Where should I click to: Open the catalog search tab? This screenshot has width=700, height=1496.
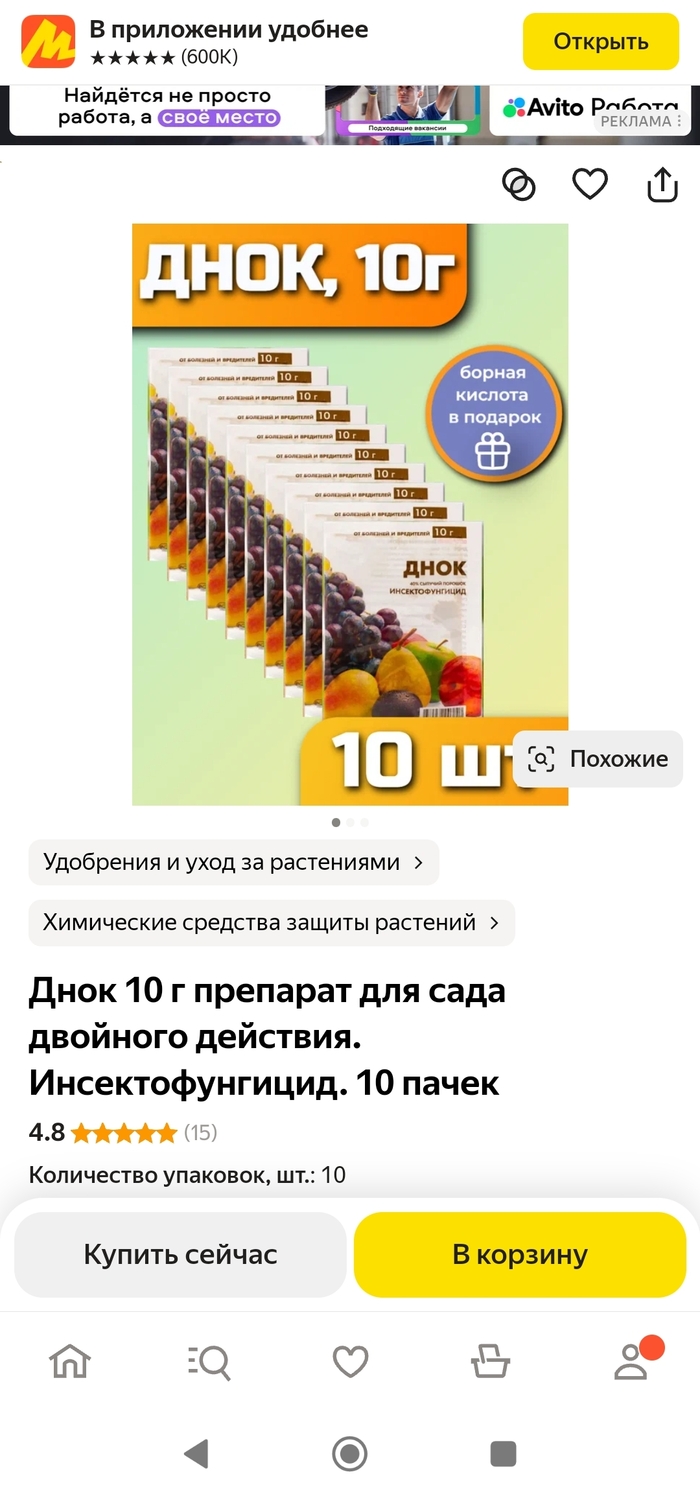tap(209, 1361)
